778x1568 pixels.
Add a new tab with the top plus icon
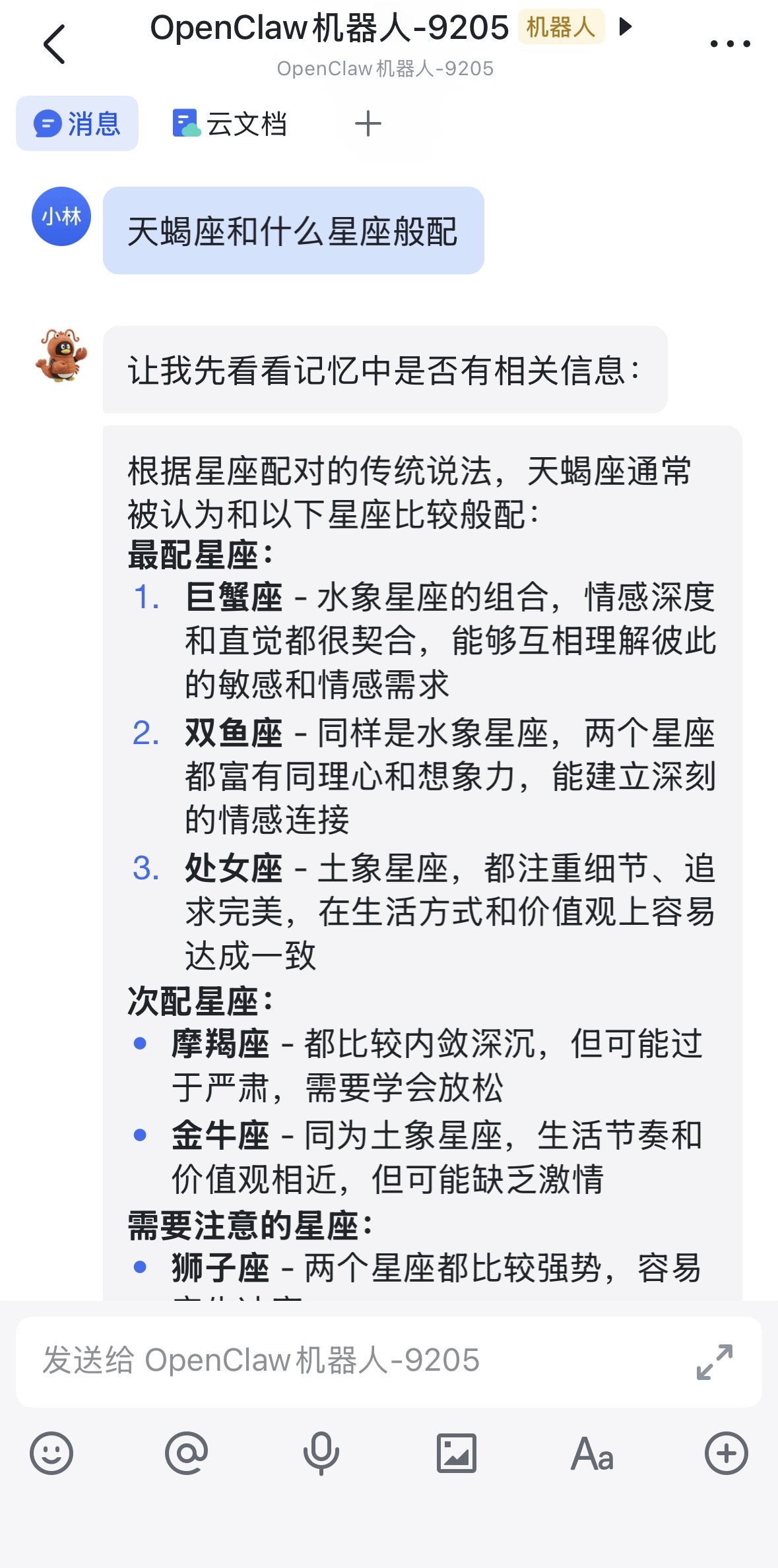[368, 123]
